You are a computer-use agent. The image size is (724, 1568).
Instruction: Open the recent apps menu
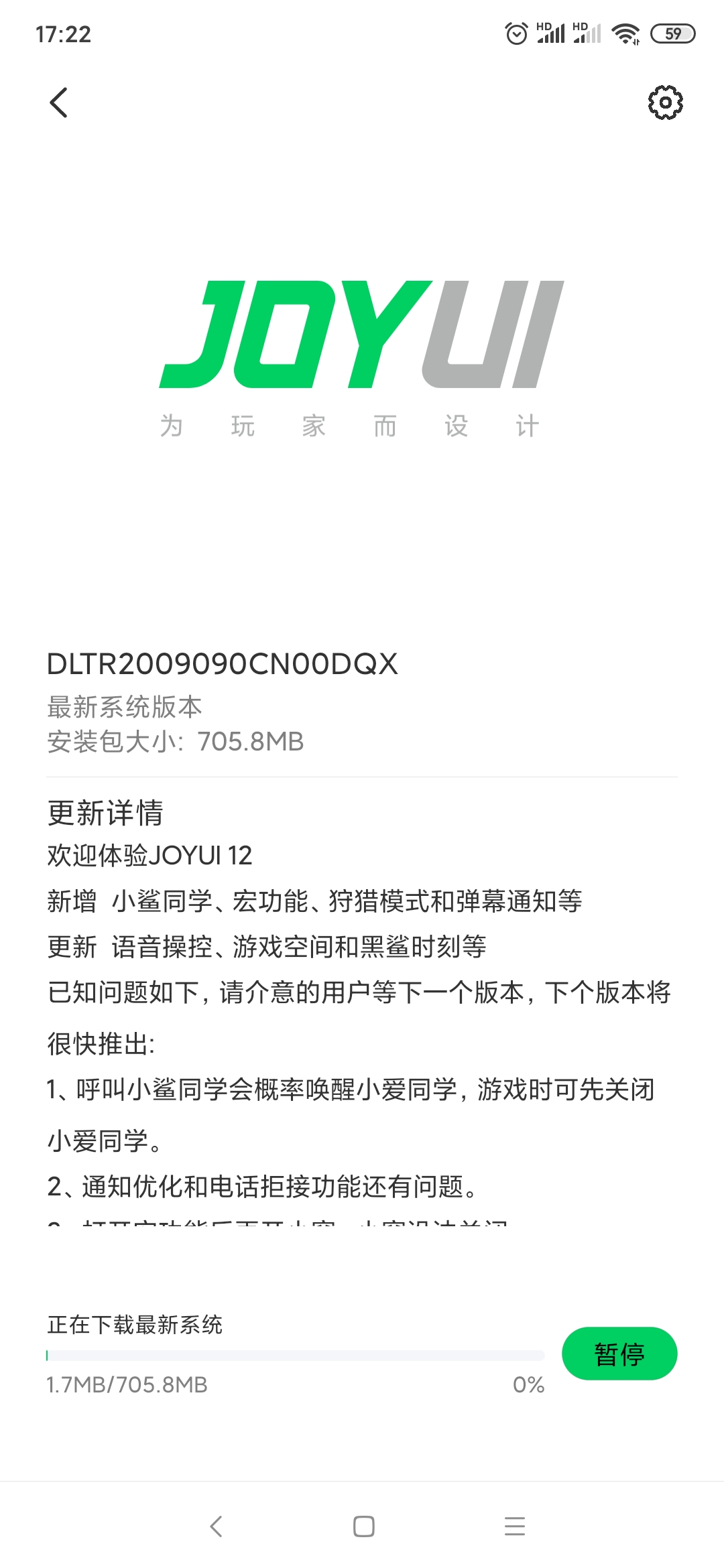coord(514,1526)
